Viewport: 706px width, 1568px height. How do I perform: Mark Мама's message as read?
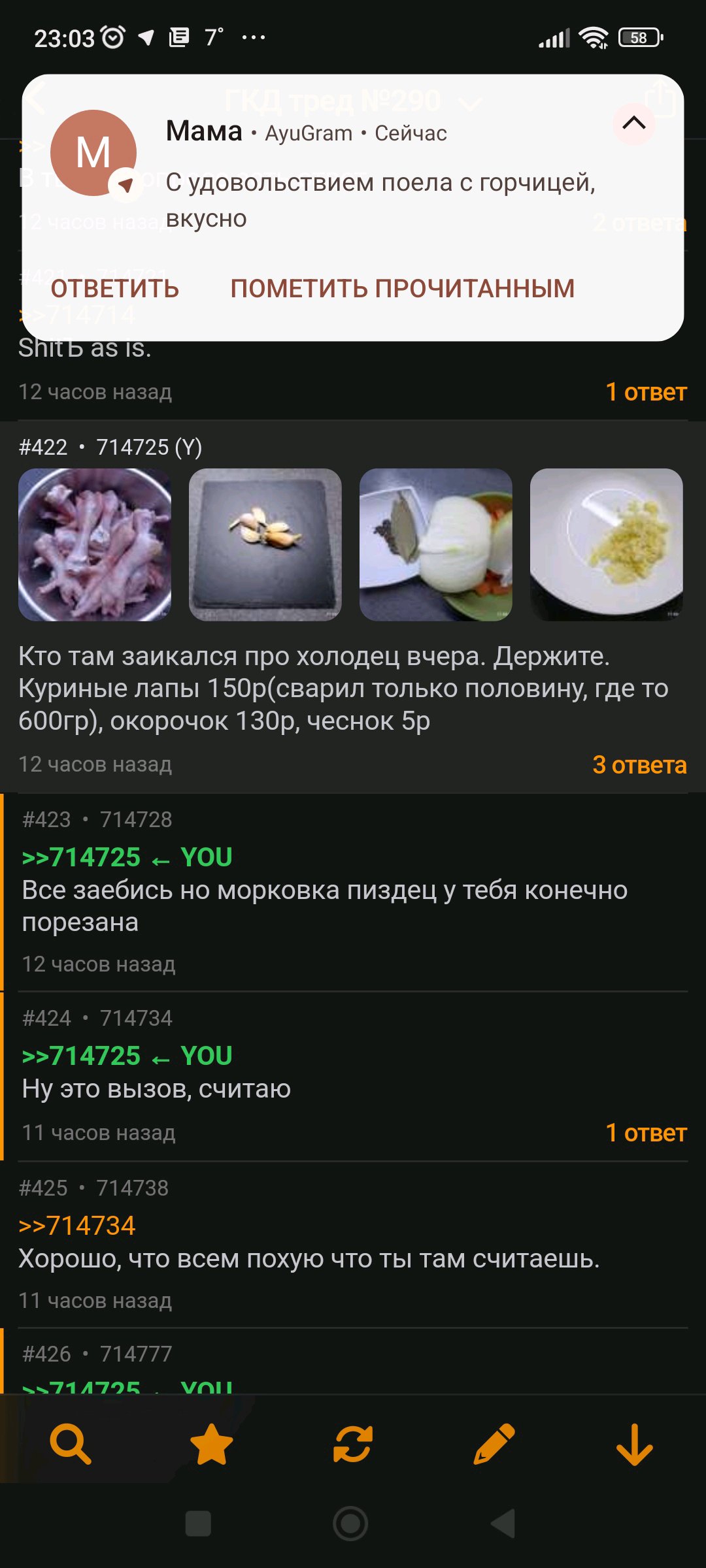[x=403, y=289]
